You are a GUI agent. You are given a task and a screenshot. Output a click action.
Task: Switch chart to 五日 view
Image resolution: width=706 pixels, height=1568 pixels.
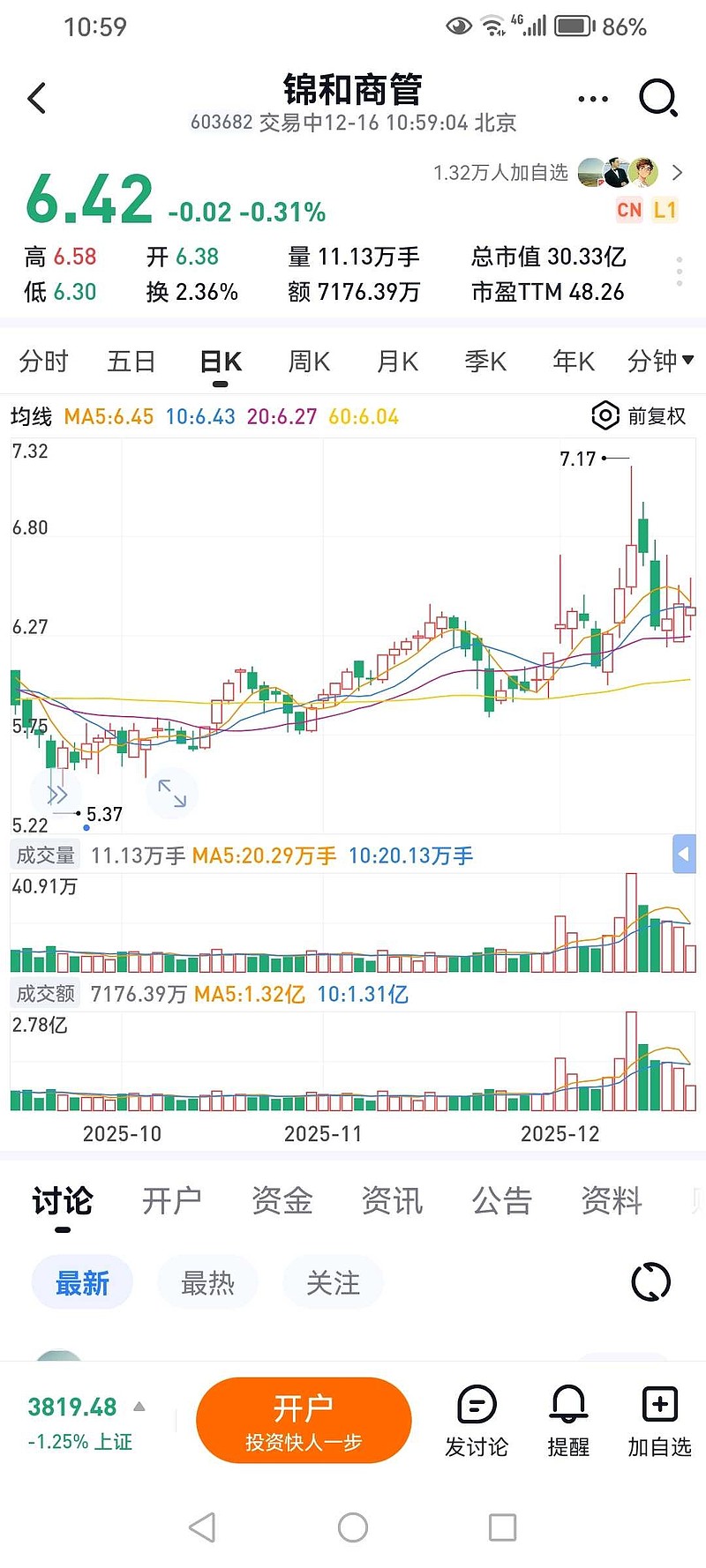pos(131,362)
